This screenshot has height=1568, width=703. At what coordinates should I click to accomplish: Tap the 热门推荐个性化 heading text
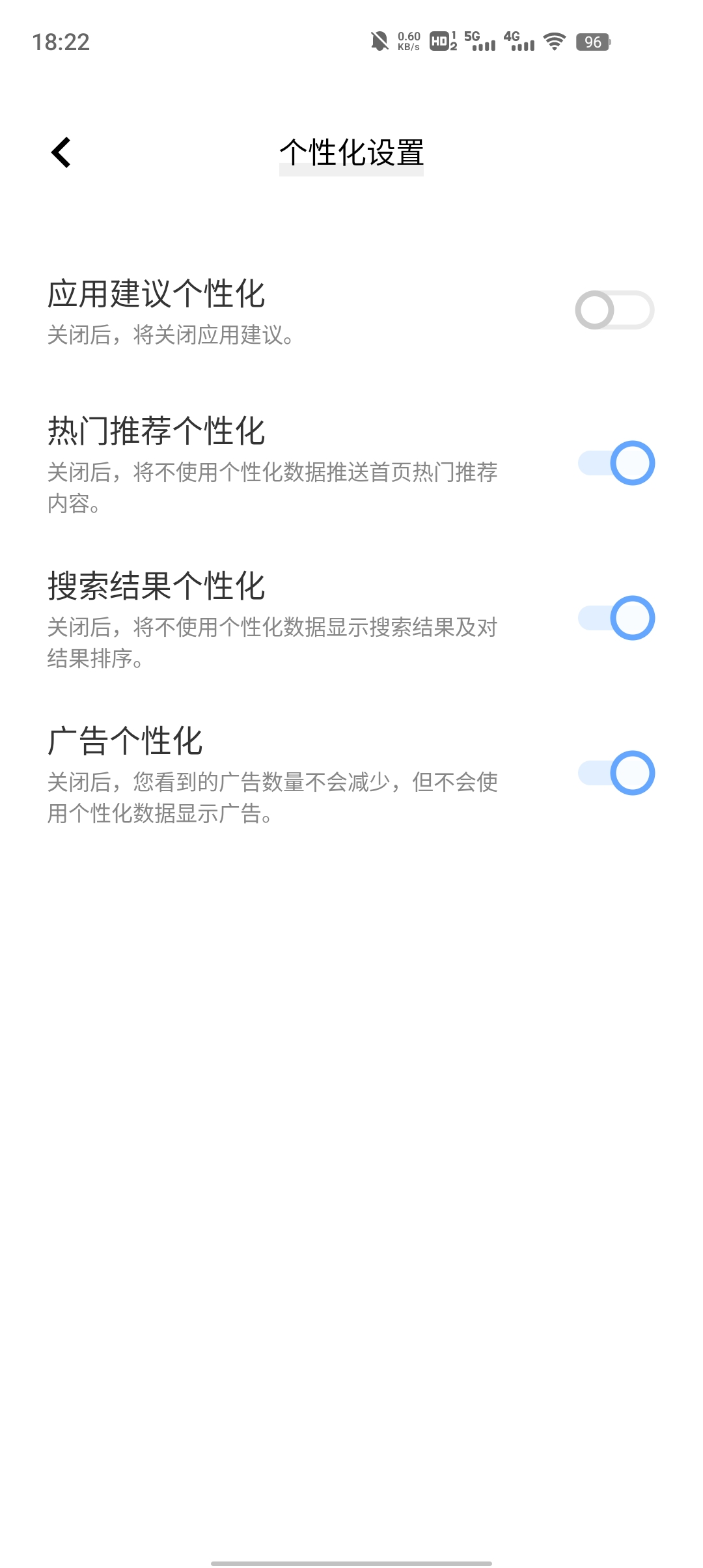pyautogui.click(x=158, y=429)
